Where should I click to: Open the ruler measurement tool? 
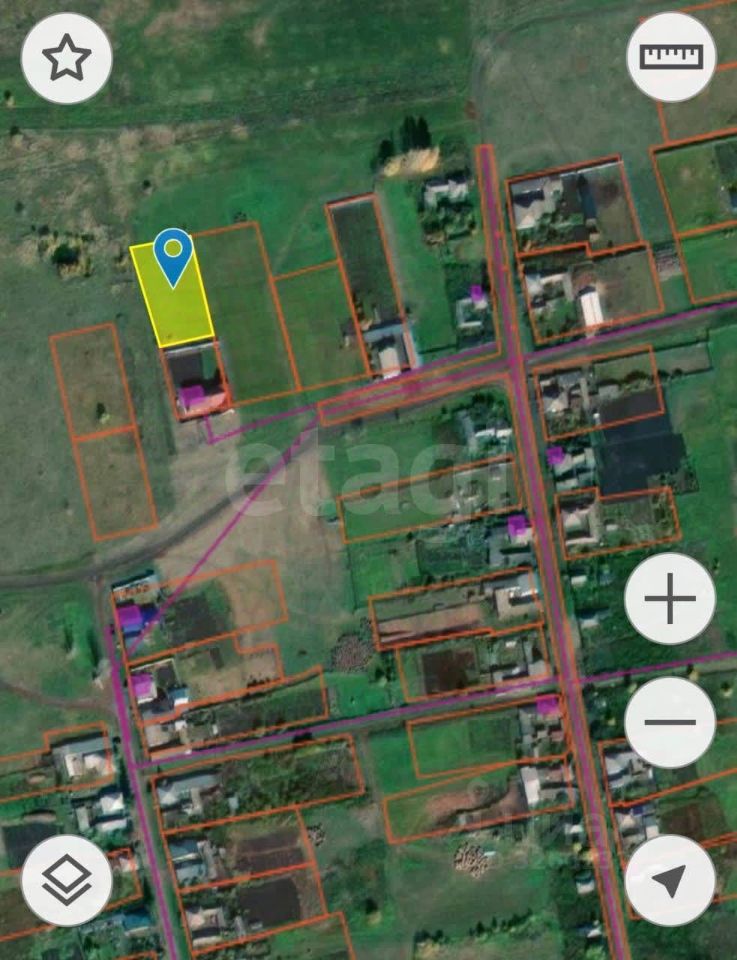coord(671,57)
